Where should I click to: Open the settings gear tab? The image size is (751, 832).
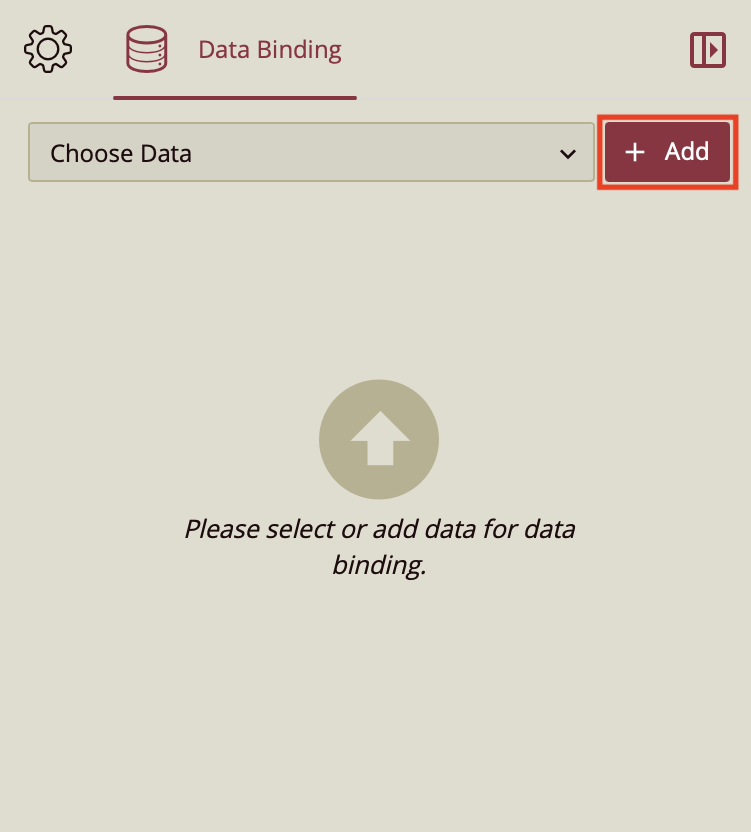[48, 50]
